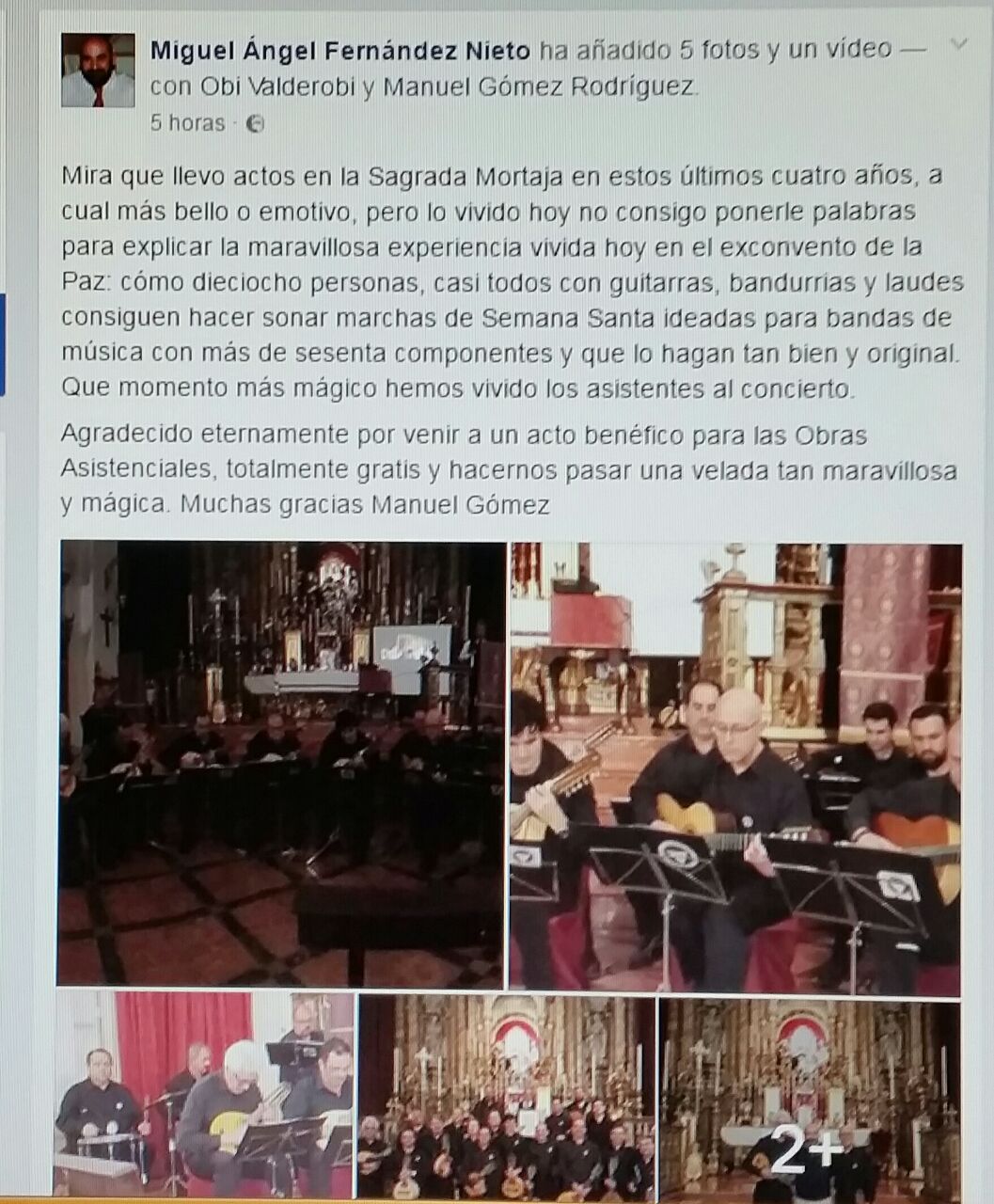This screenshot has width=994, height=1204.
Task: Open the photo of the white-haired lute player
Action: (206, 1096)
